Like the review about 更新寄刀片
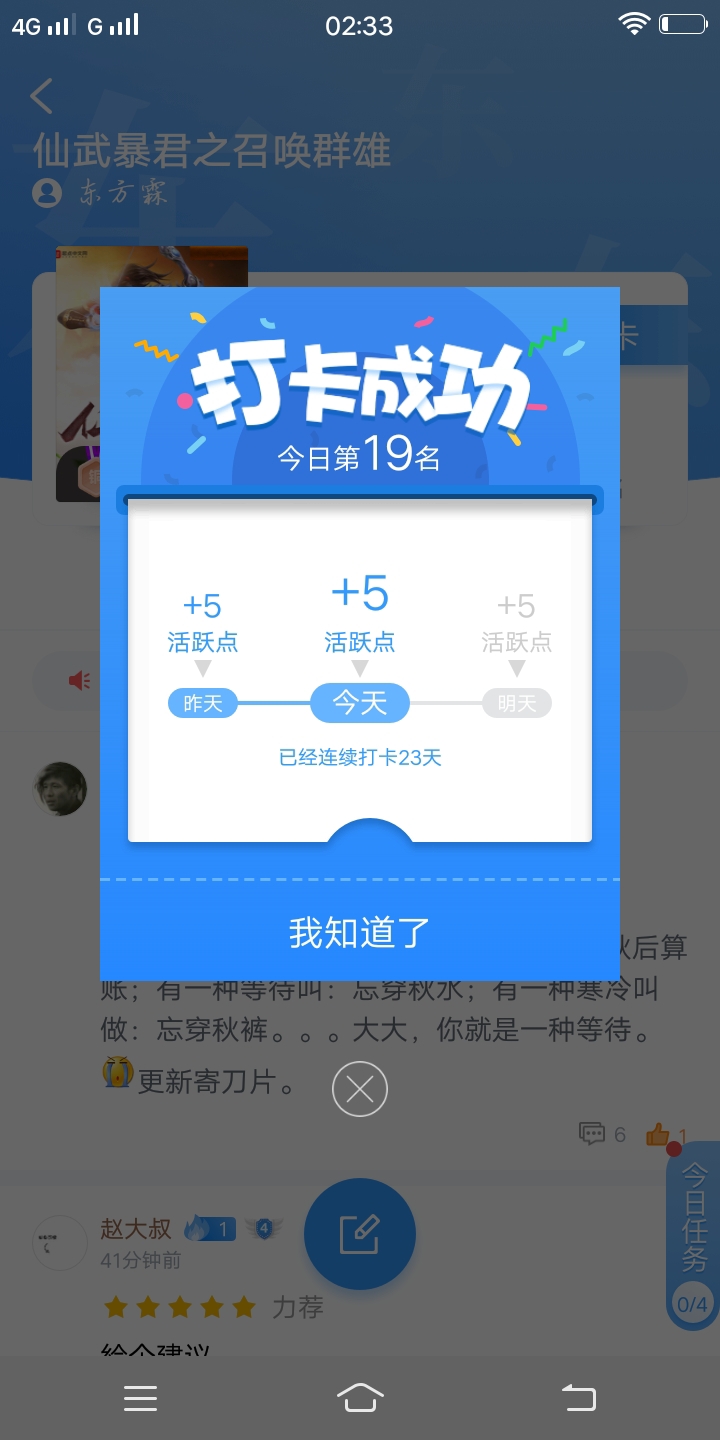This screenshot has width=720, height=1440. click(658, 1133)
